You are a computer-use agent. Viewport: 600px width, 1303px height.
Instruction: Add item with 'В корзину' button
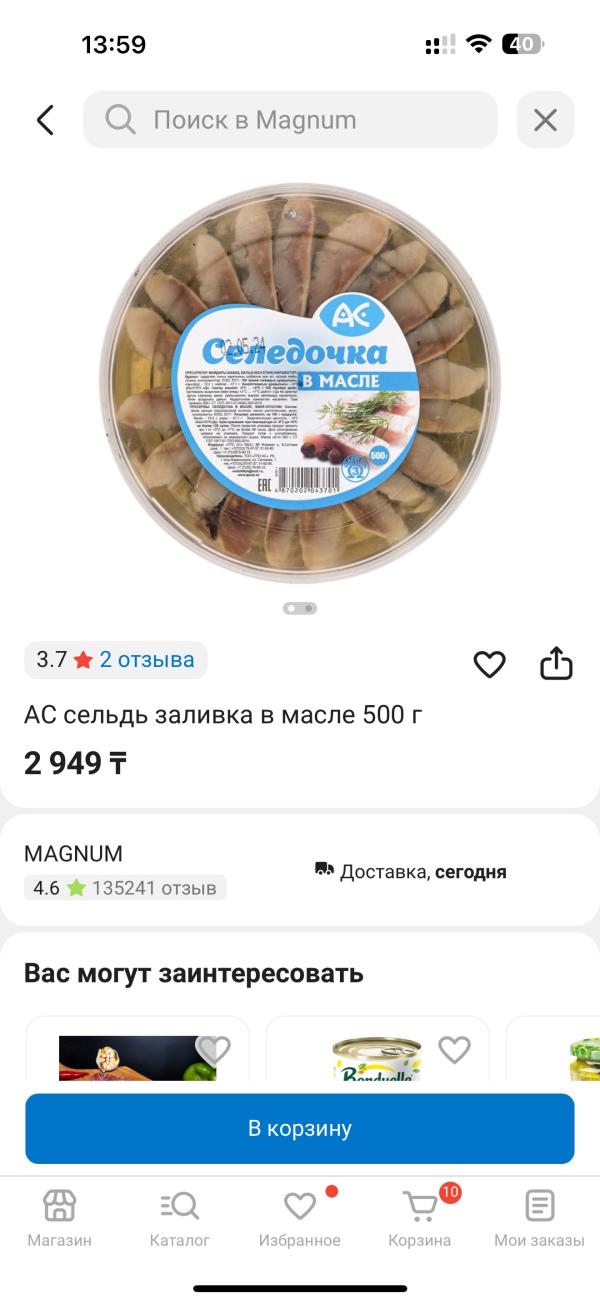tap(300, 1129)
